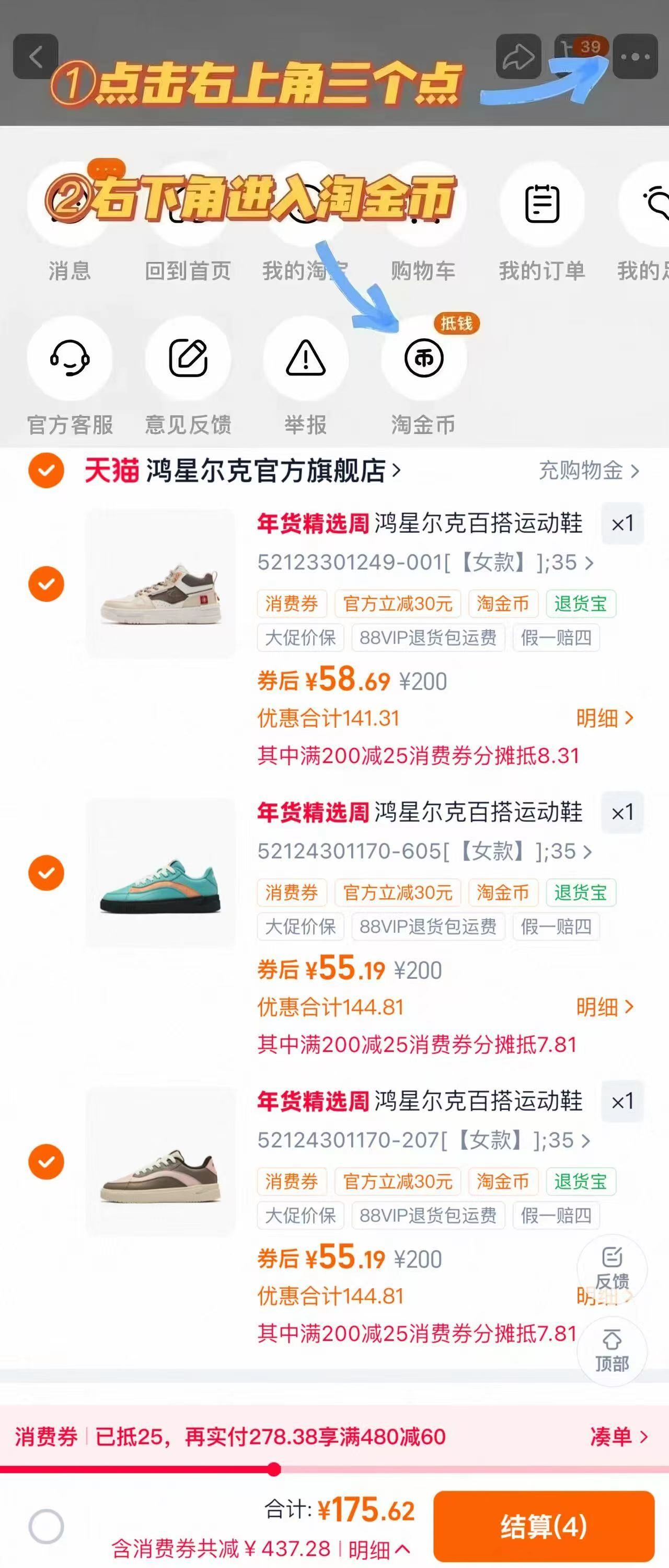
Task: Expand 明细 details of the ¥58.69 item
Action: 605,718
